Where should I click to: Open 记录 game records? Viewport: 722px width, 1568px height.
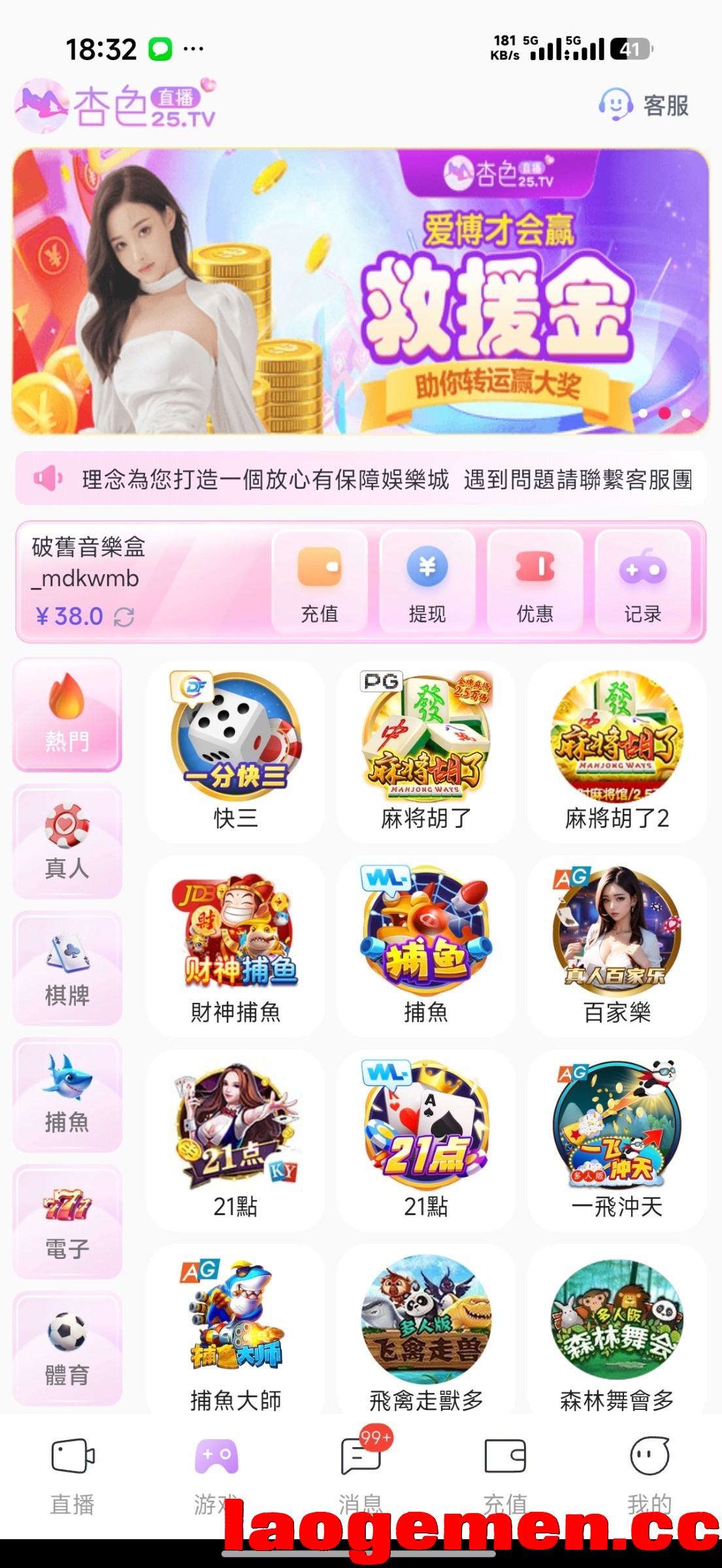[643, 581]
